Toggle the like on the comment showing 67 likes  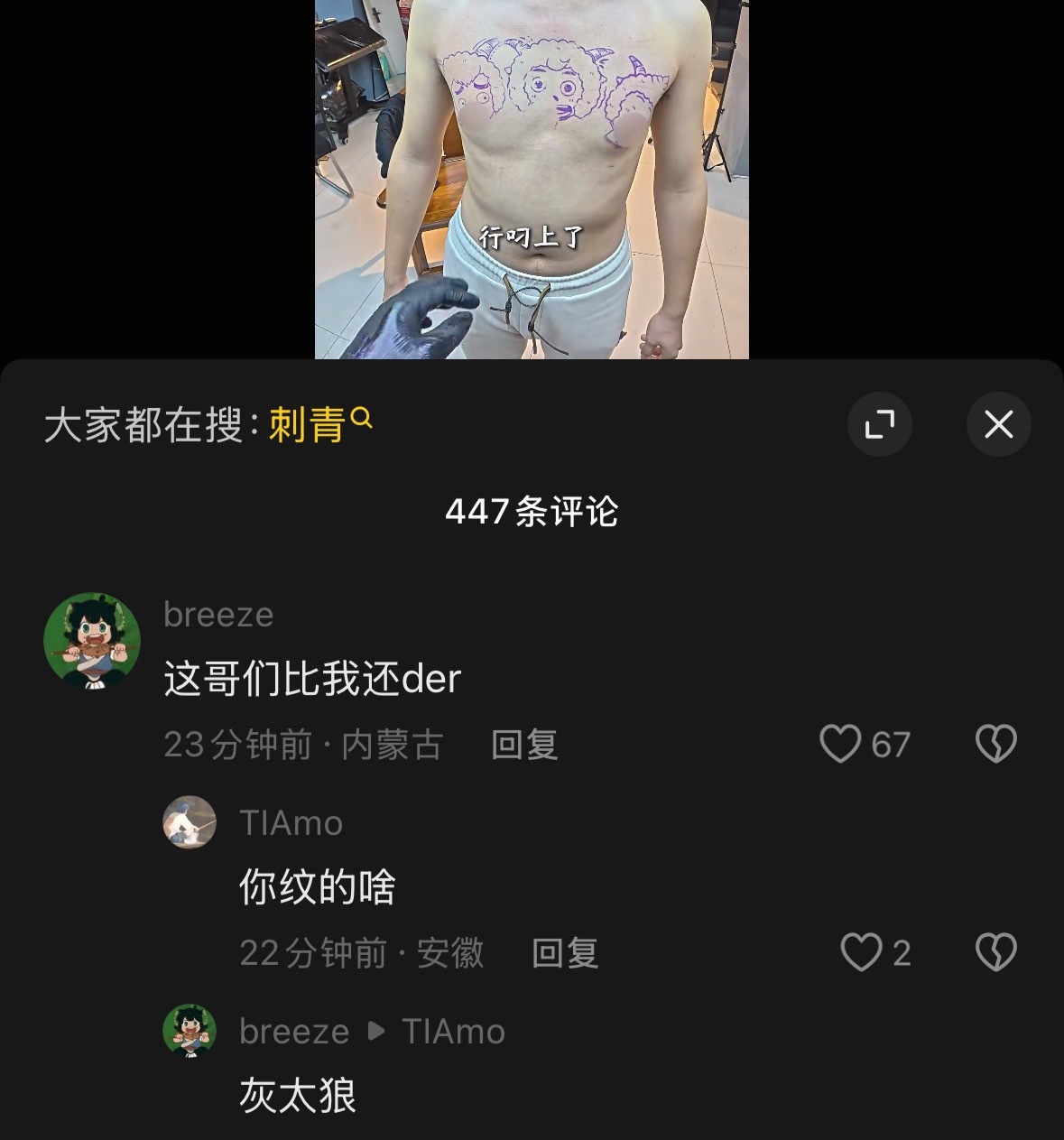(x=843, y=744)
